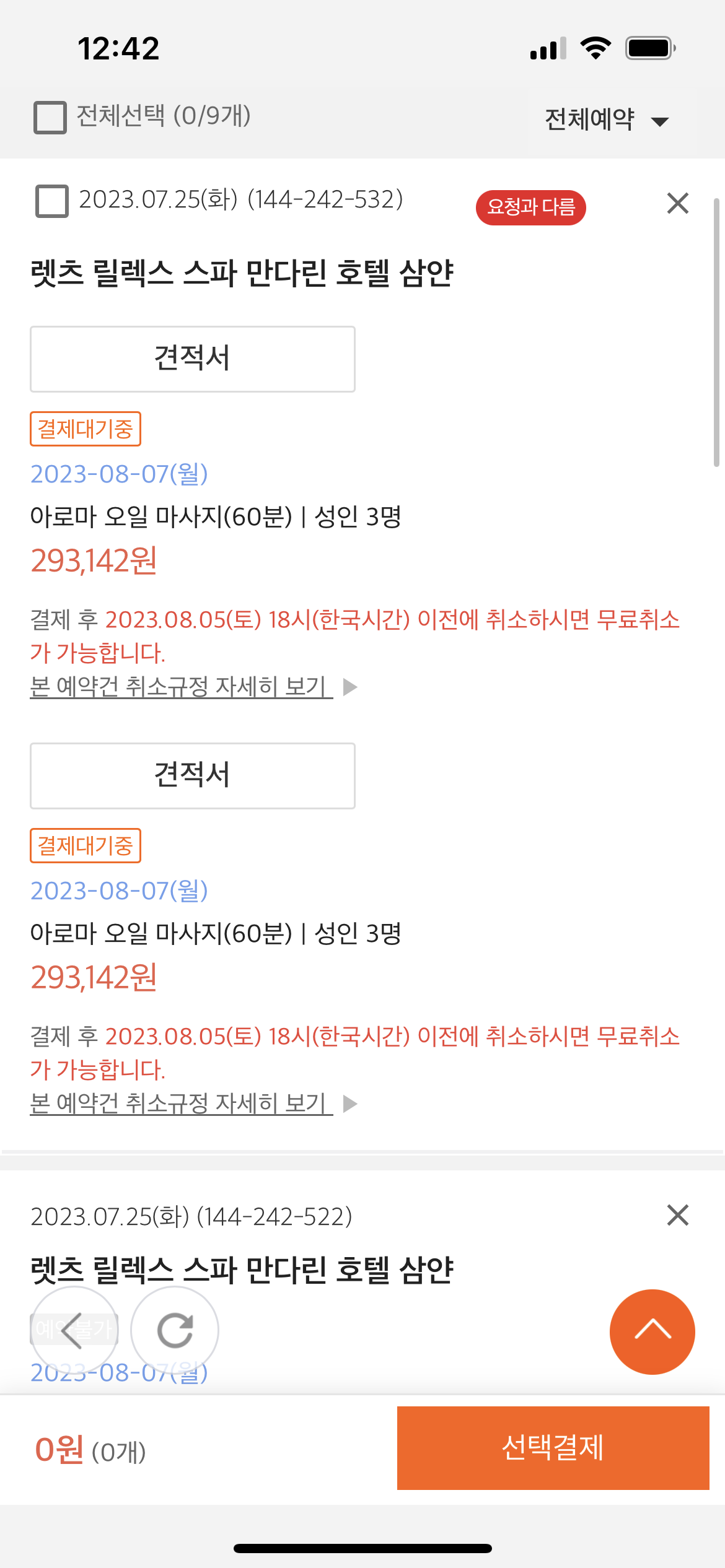Go back with the floating left arrow

pos(74,1330)
